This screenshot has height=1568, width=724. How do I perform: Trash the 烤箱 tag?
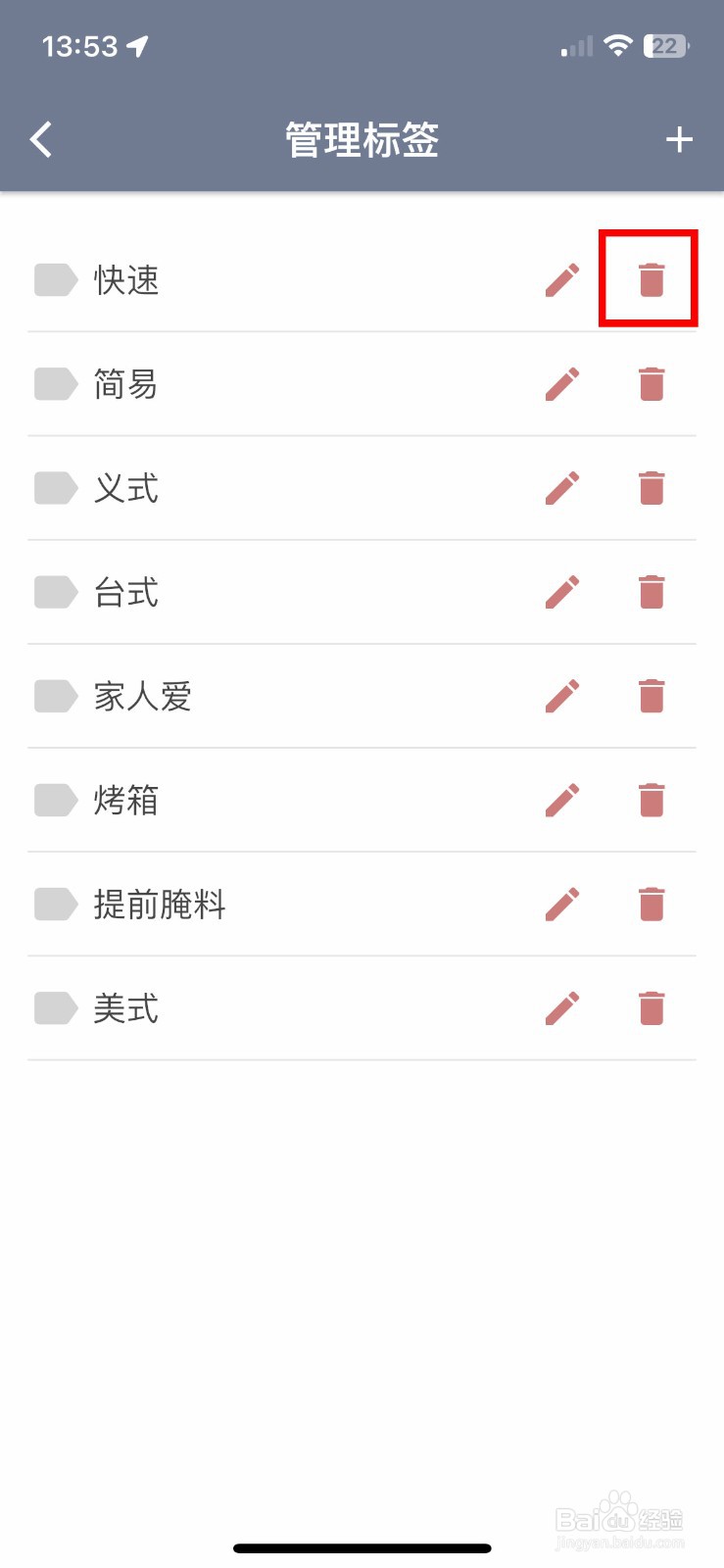[652, 799]
